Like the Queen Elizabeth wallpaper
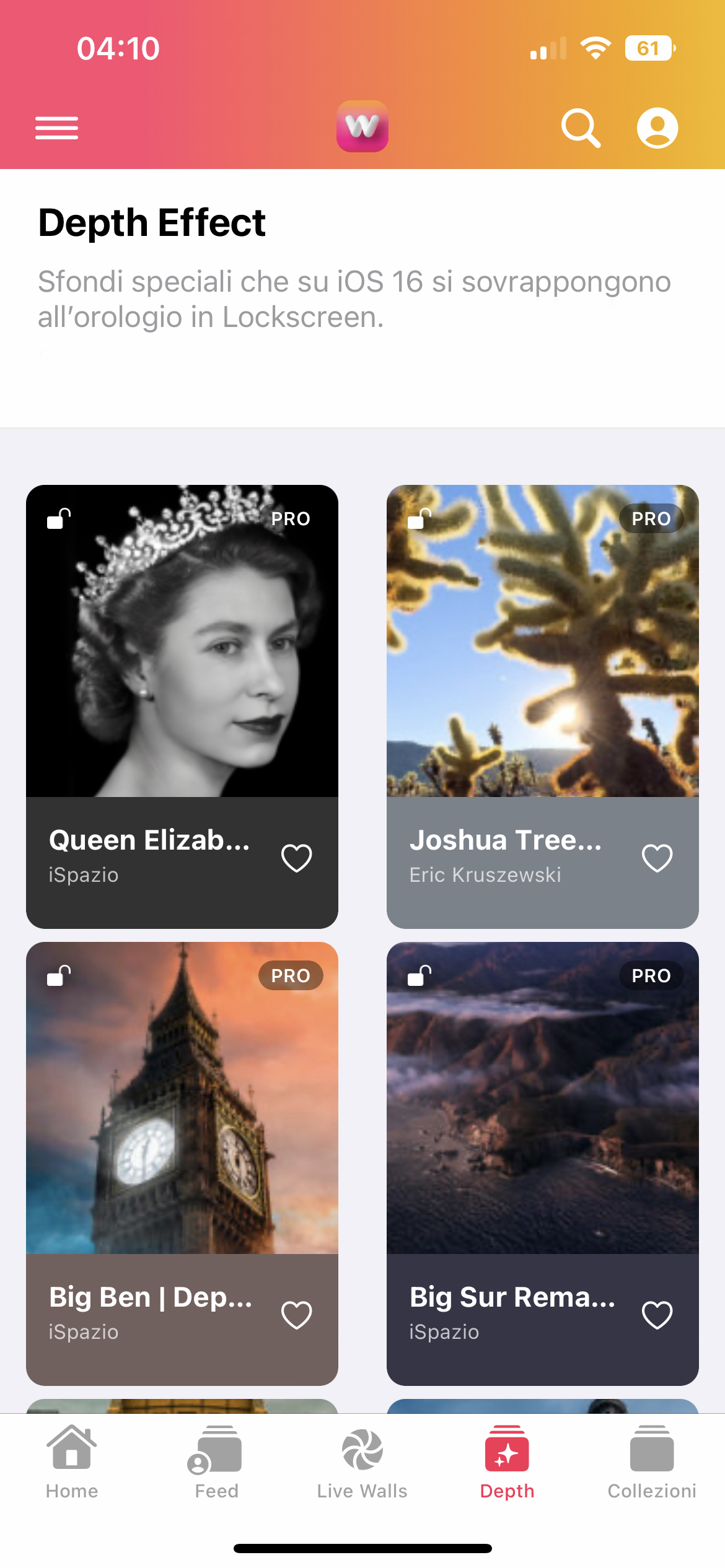The width and height of the screenshot is (725, 1568). 296,858
